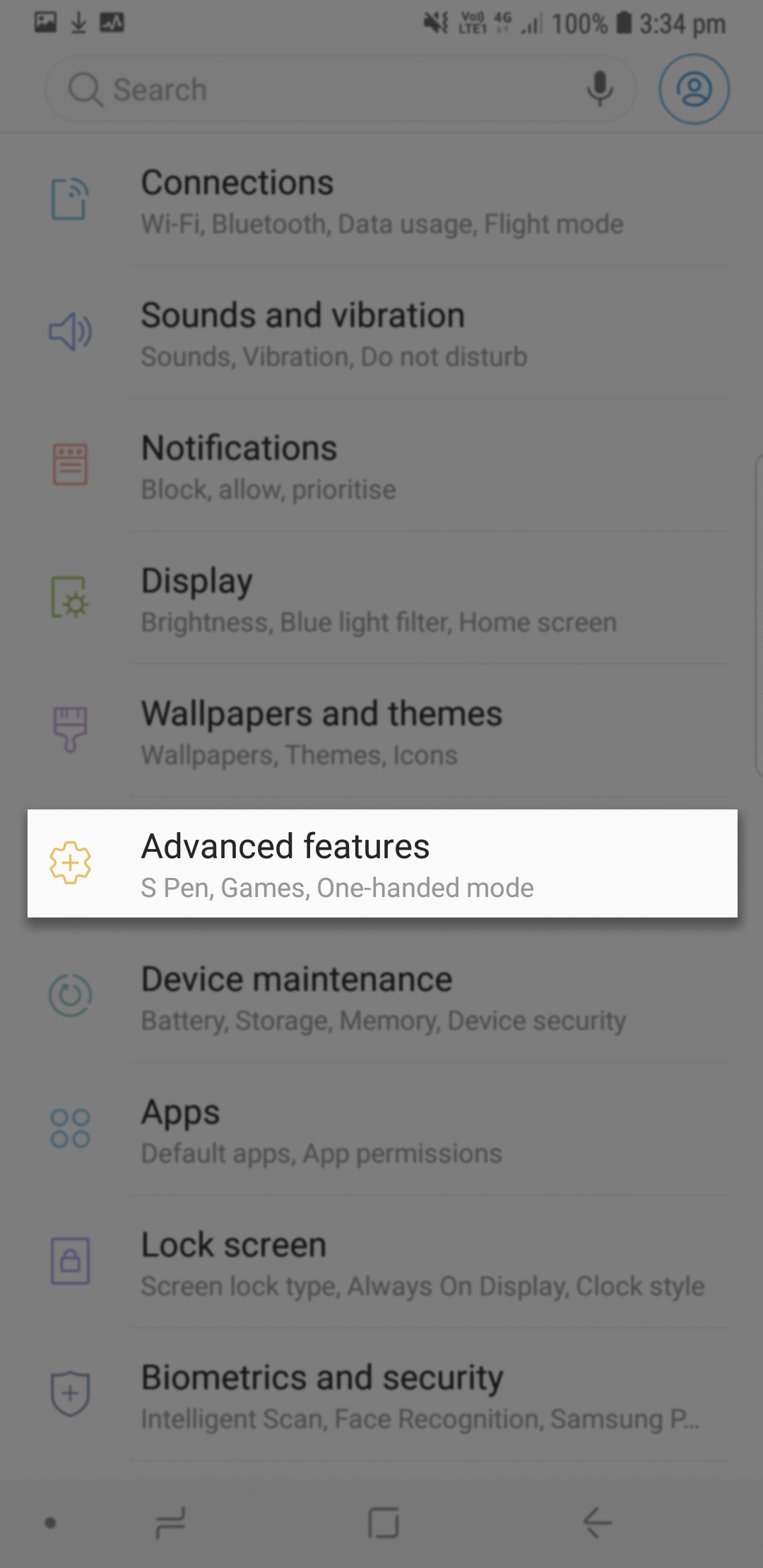Open Lock screen settings
The image size is (763, 1568).
click(381, 1263)
